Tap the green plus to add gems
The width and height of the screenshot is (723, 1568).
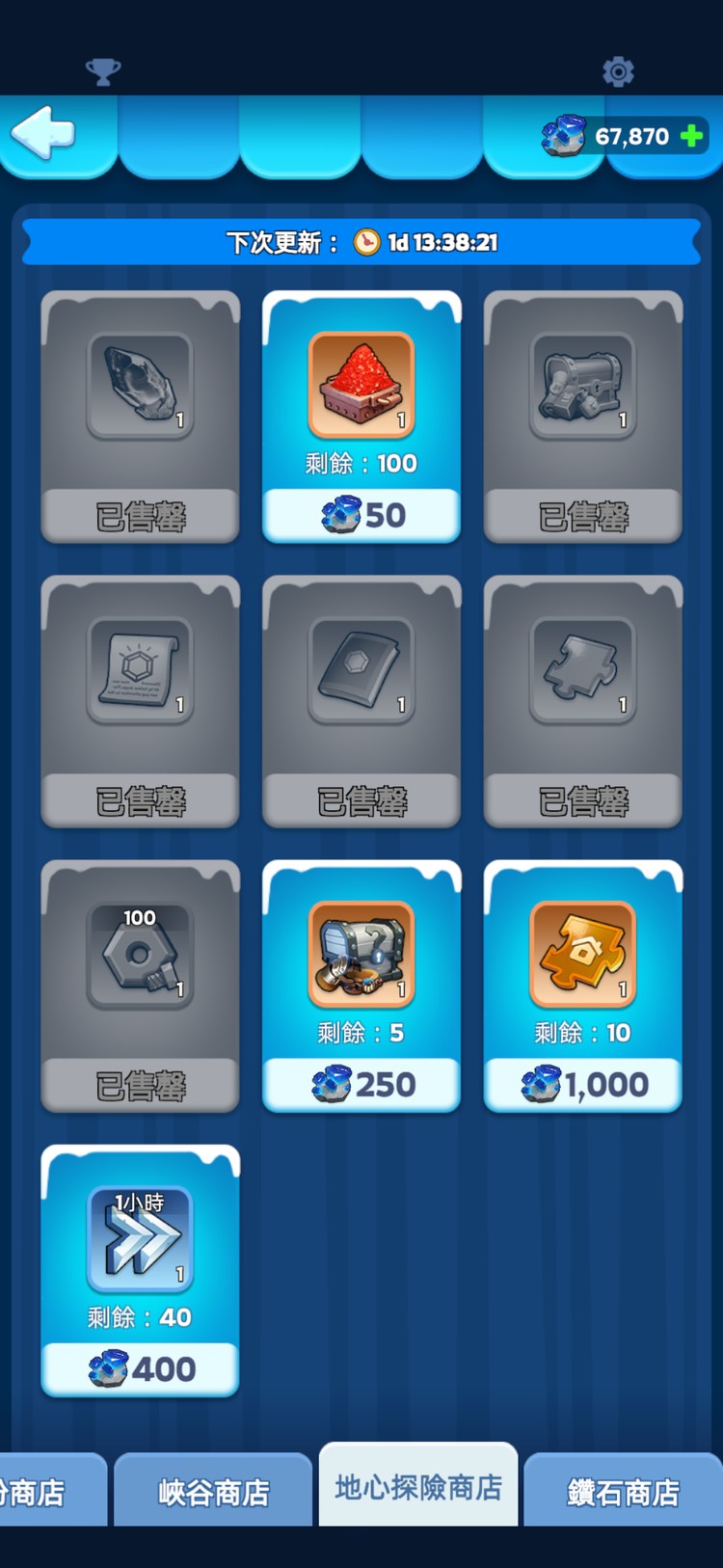pos(691,136)
